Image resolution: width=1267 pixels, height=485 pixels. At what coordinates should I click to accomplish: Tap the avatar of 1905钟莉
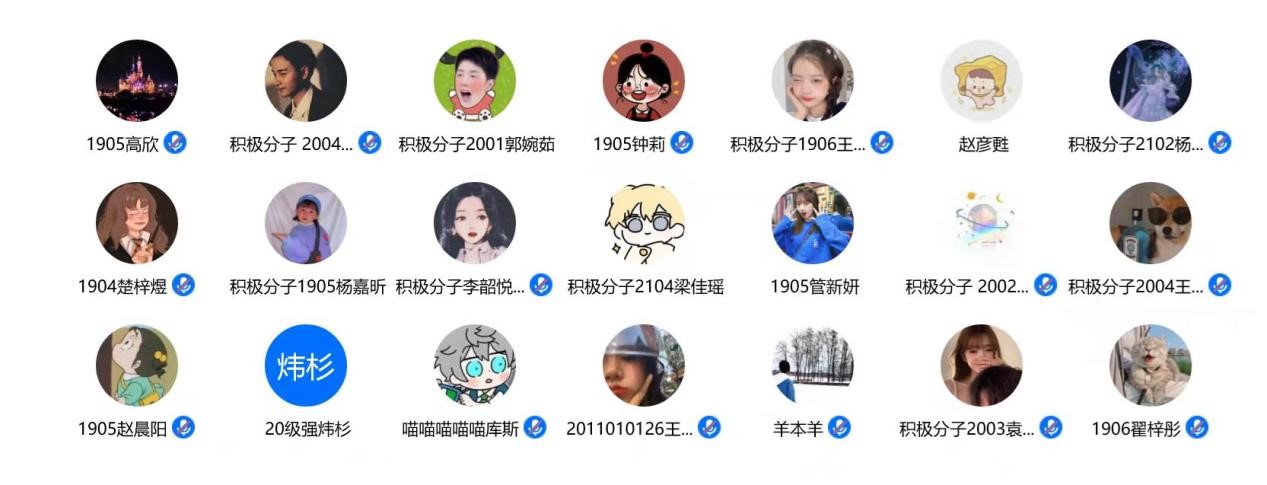(643, 81)
